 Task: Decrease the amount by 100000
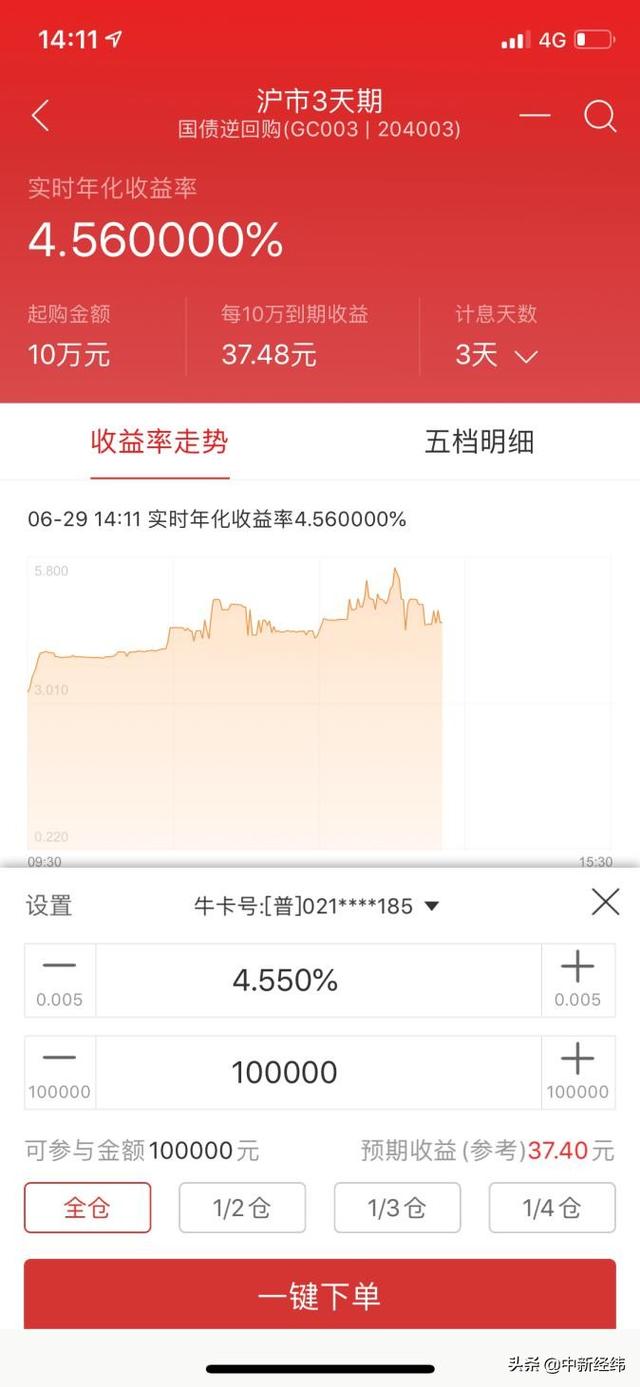tap(60, 1072)
